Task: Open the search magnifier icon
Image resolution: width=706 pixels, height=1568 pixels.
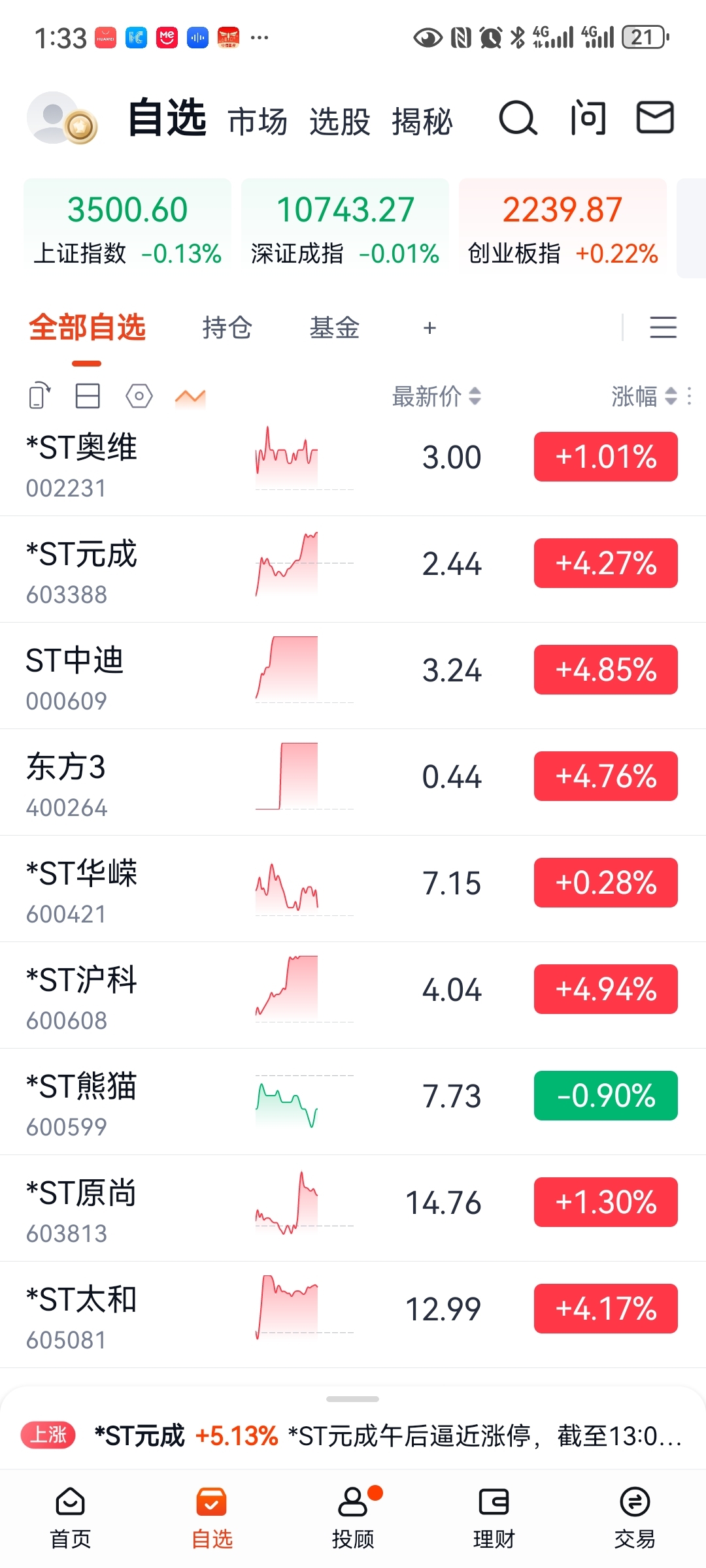Action: click(518, 118)
